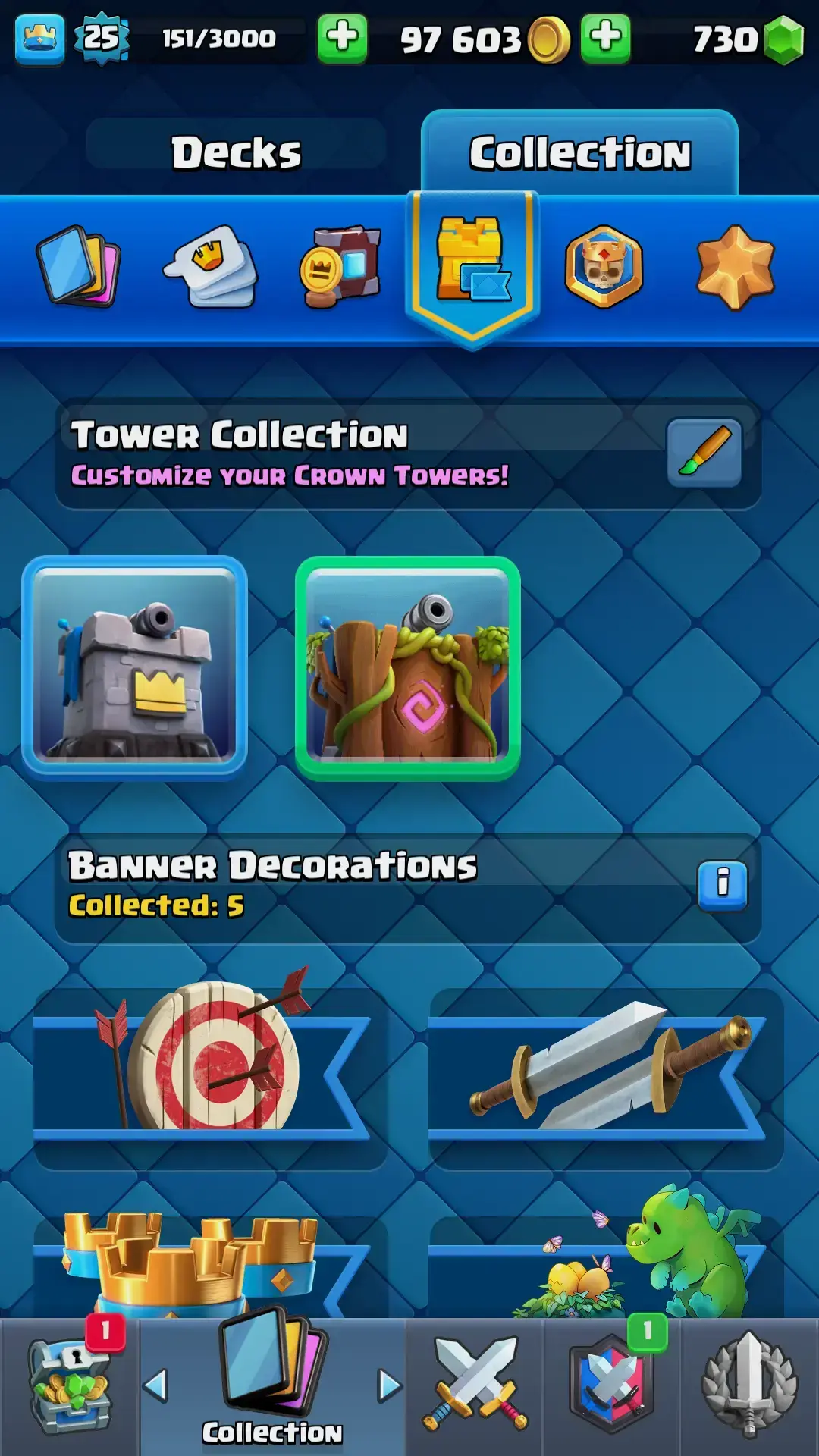Open the shop chest tab
Screen dimensions: 819x1456
click(70, 1386)
